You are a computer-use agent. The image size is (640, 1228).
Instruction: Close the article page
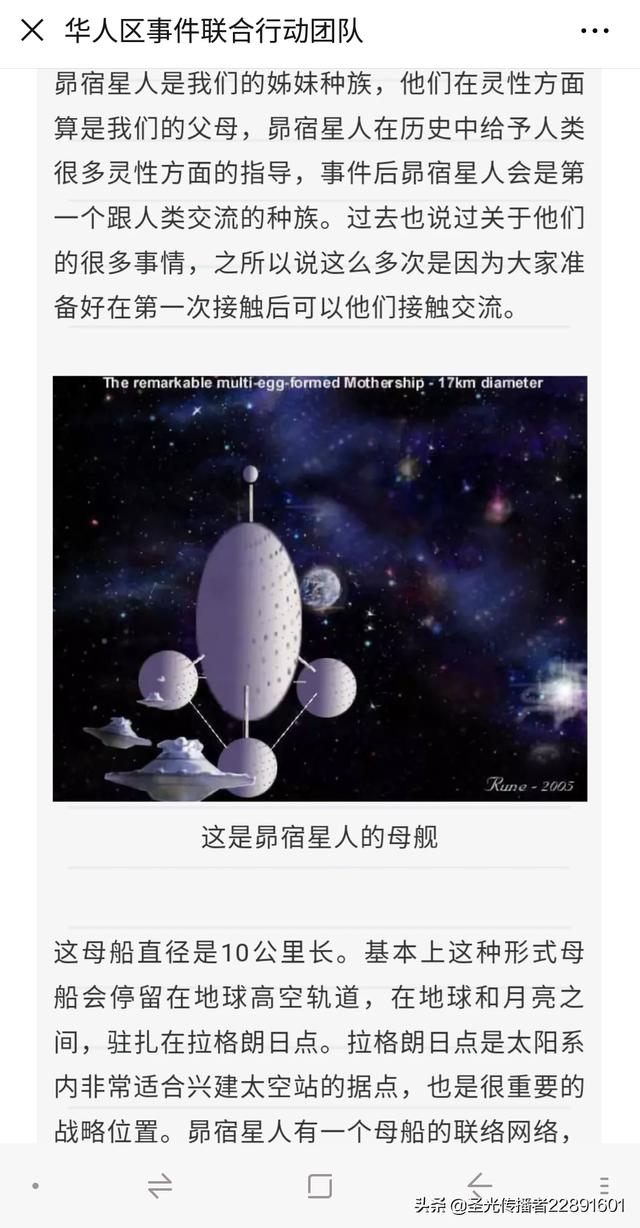tap(32, 31)
